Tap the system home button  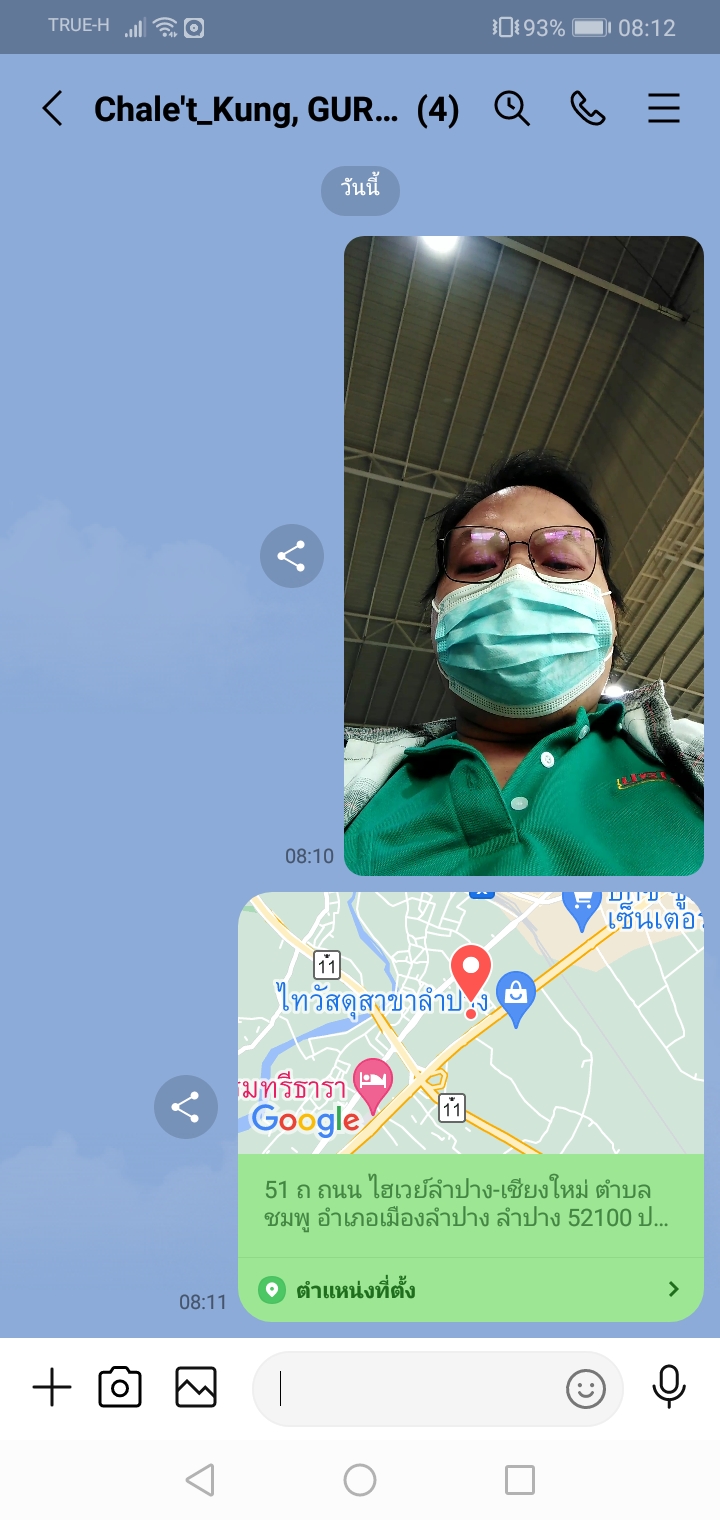pyautogui.click(x=360, y=1480)
